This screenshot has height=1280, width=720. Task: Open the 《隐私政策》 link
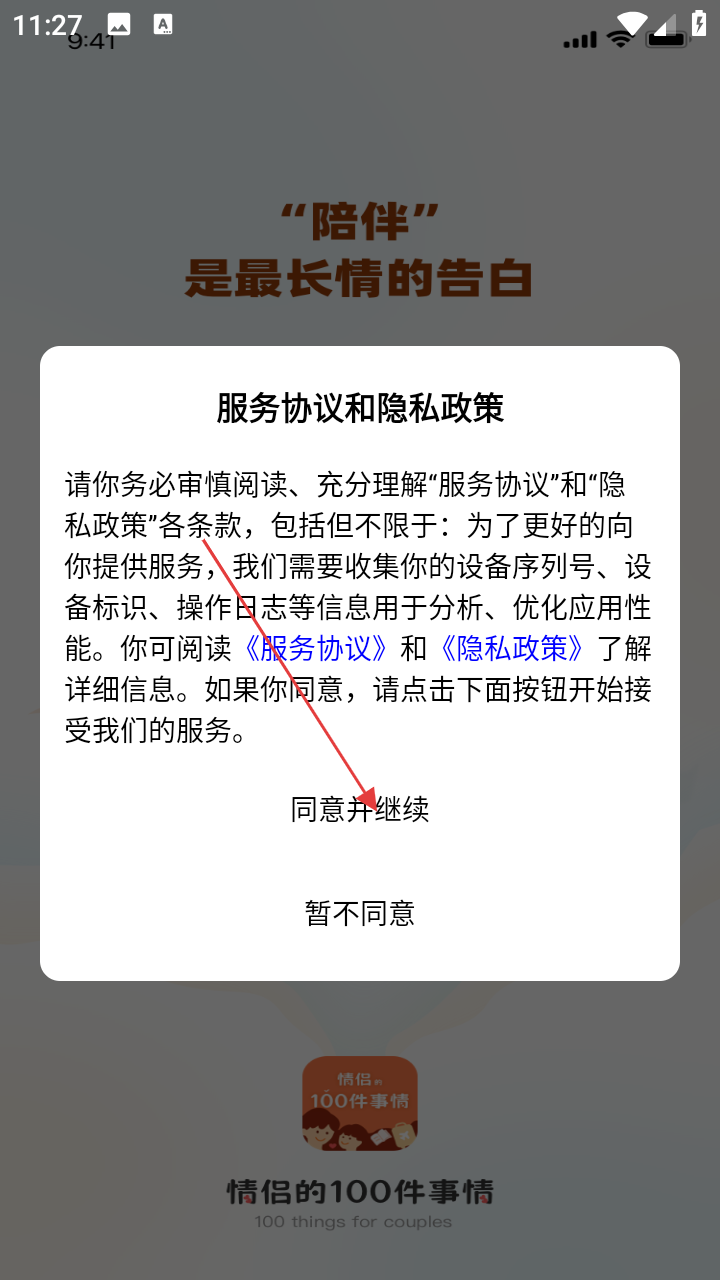tap(512, 649)
